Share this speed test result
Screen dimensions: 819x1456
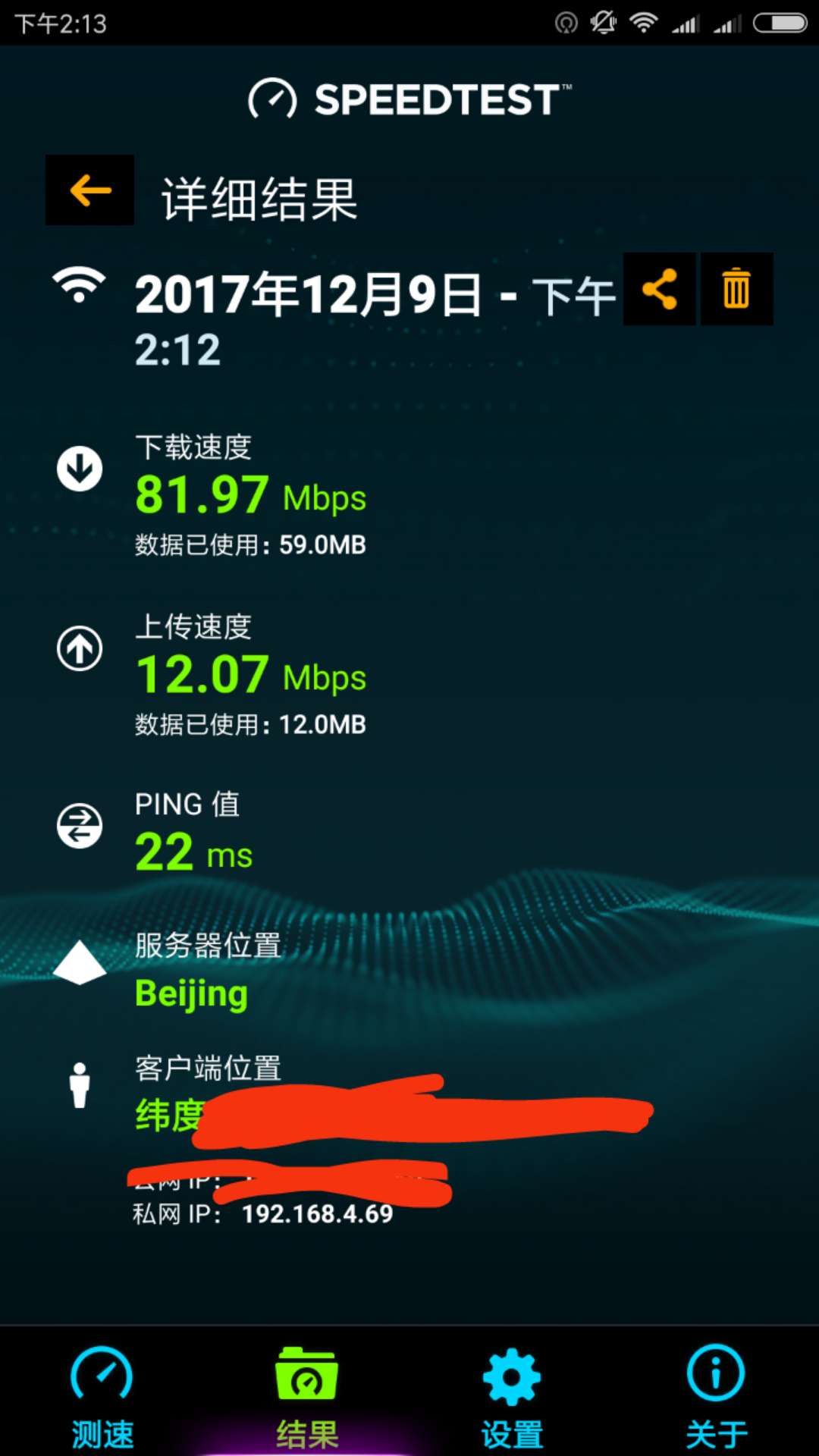tap(659, 289)
